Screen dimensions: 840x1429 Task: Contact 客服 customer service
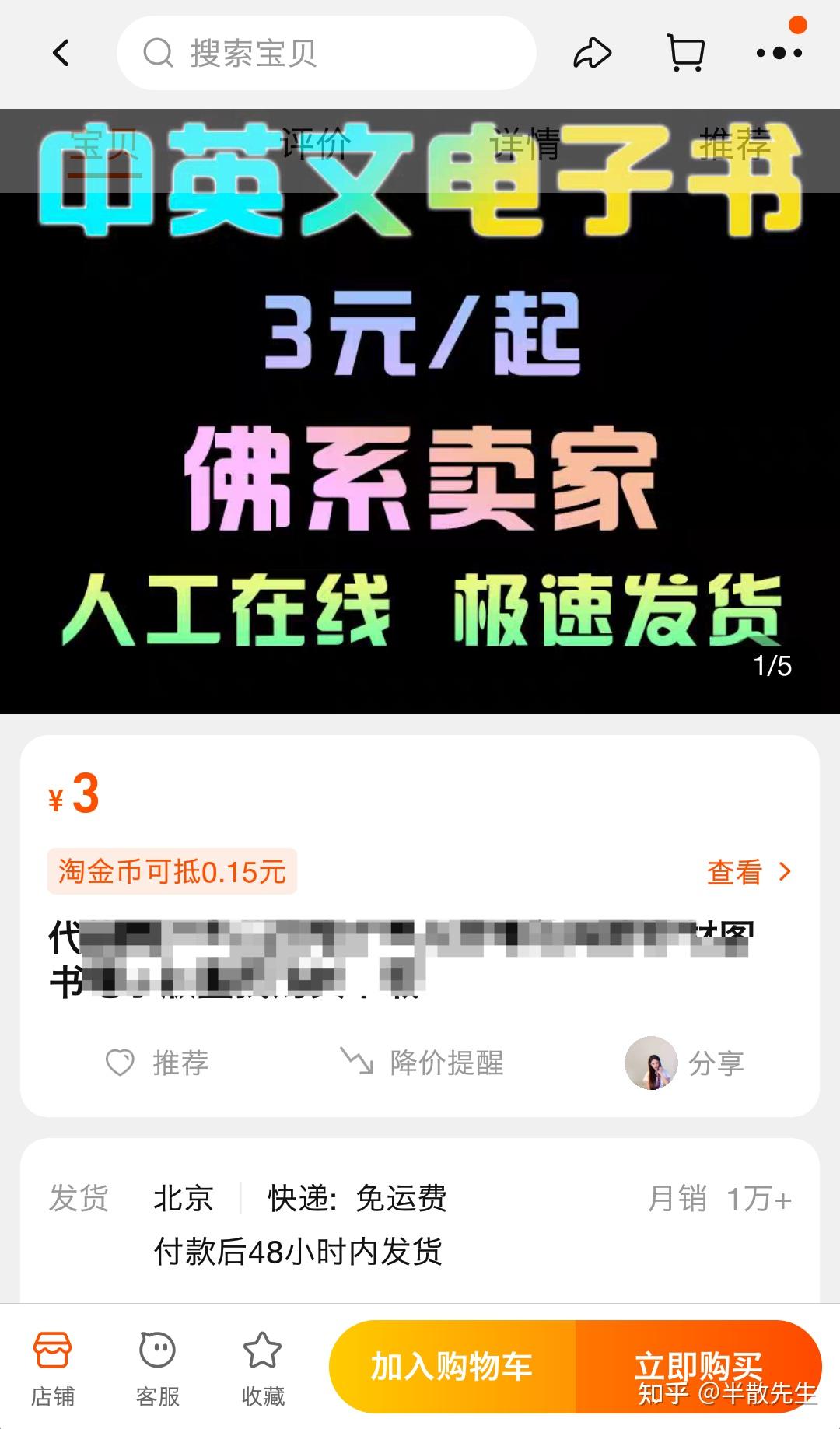coord(158,1368)
